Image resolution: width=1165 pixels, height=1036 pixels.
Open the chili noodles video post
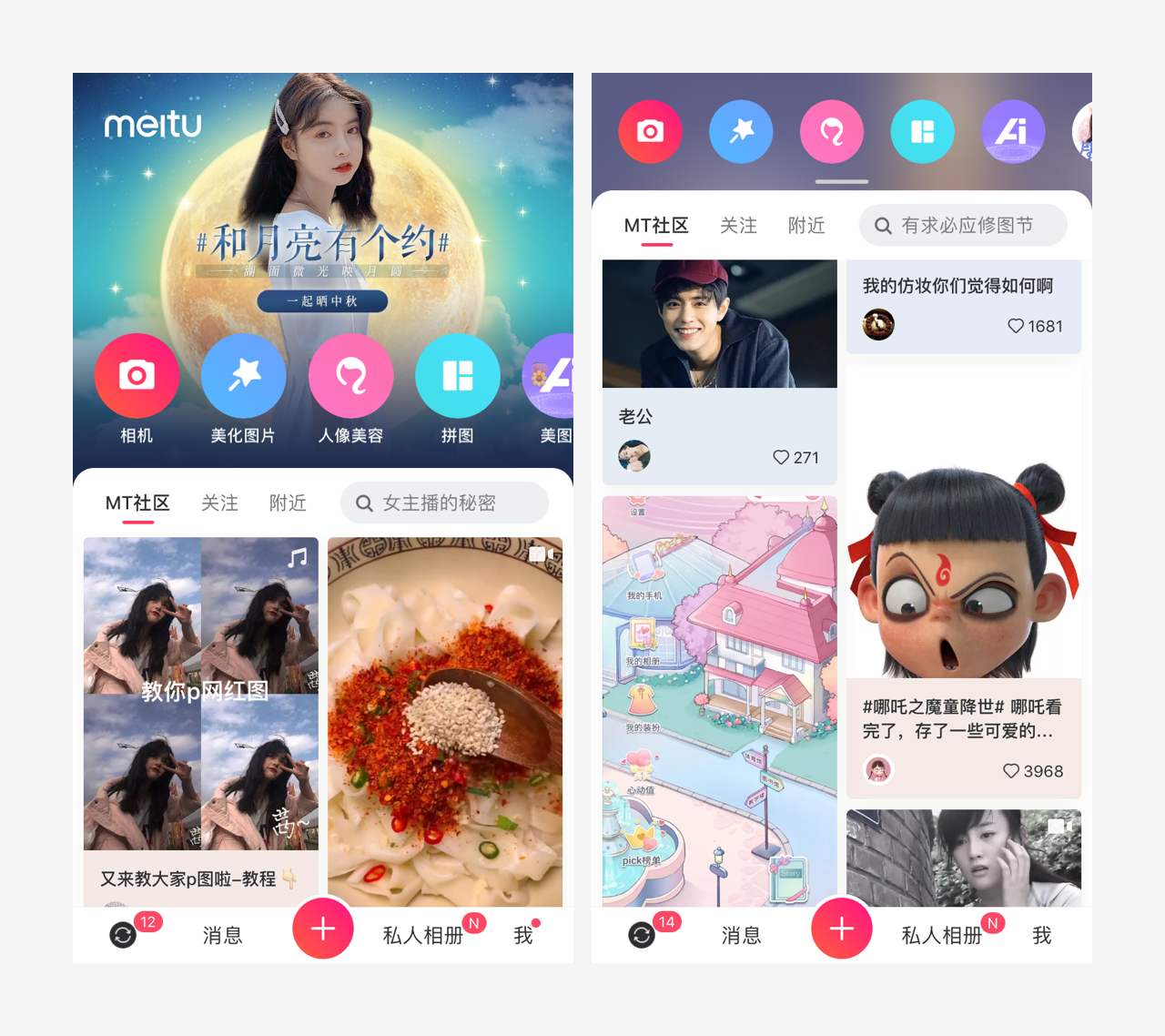pos(445,722)
